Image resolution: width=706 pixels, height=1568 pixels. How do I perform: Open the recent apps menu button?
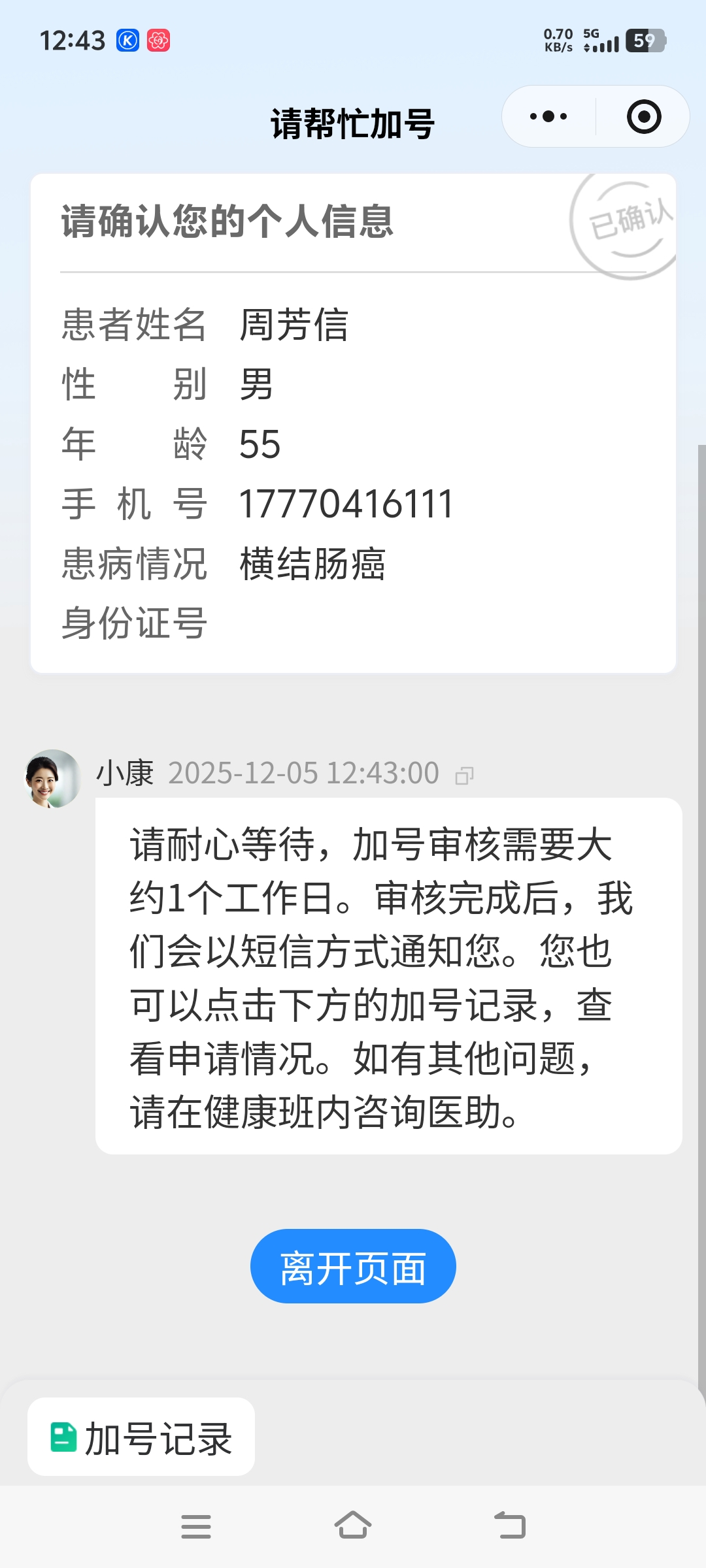coord(196,1526)
